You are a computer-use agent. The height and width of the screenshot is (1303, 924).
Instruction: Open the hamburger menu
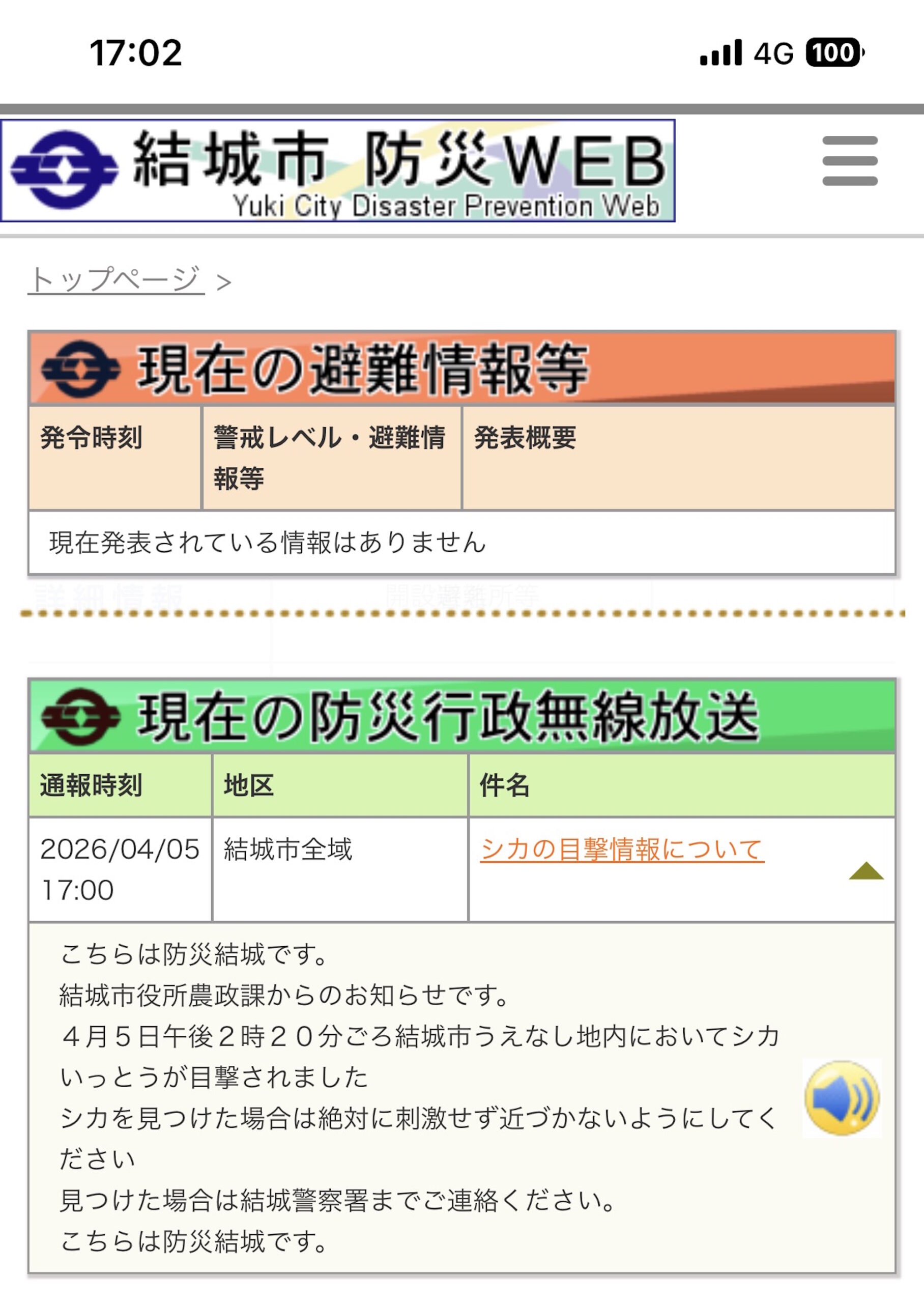850,161
